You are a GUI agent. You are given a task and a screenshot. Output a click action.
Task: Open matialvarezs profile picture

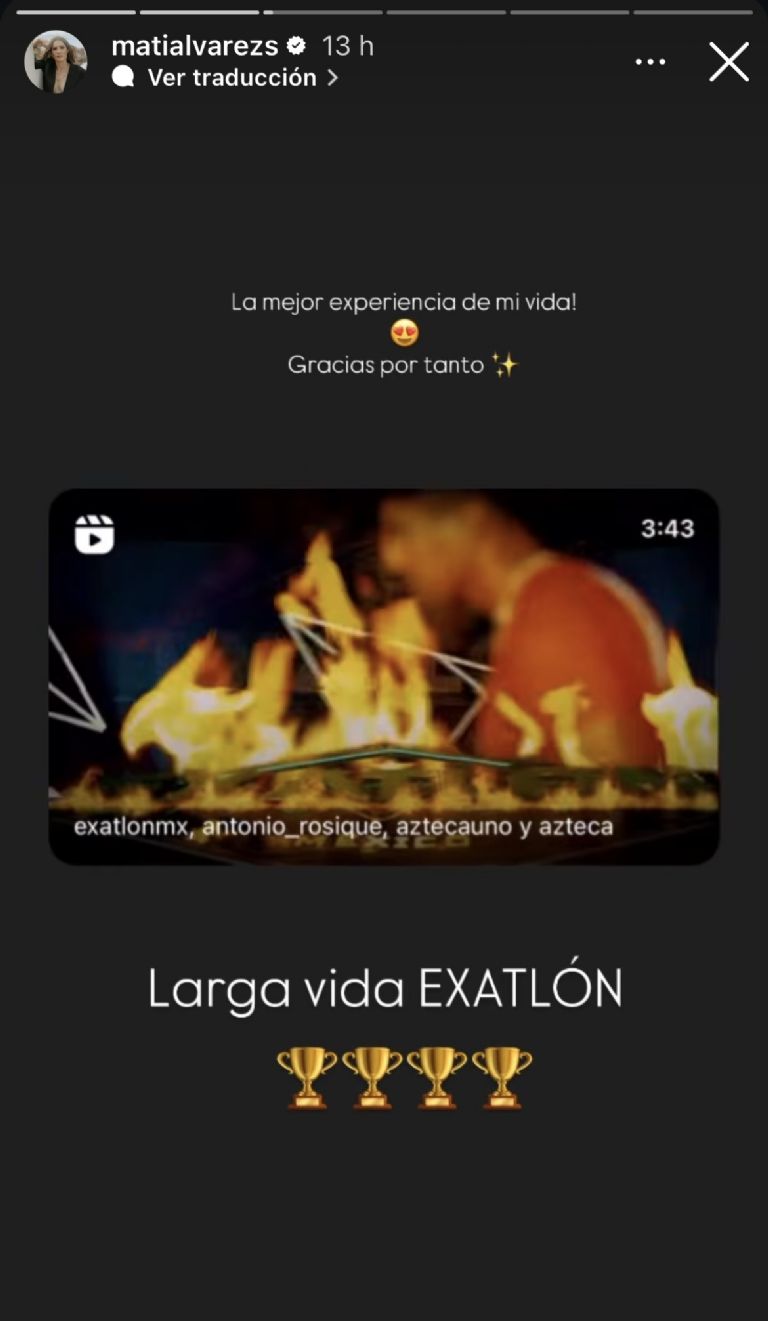(56, 62)
